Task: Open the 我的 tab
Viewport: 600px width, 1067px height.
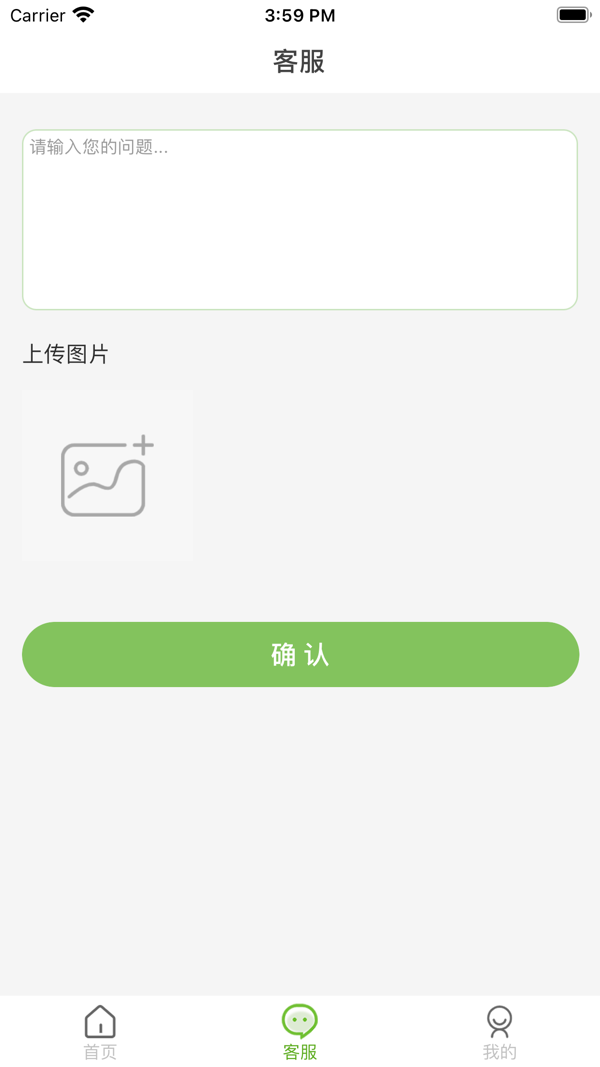Action: point(499,1032)
